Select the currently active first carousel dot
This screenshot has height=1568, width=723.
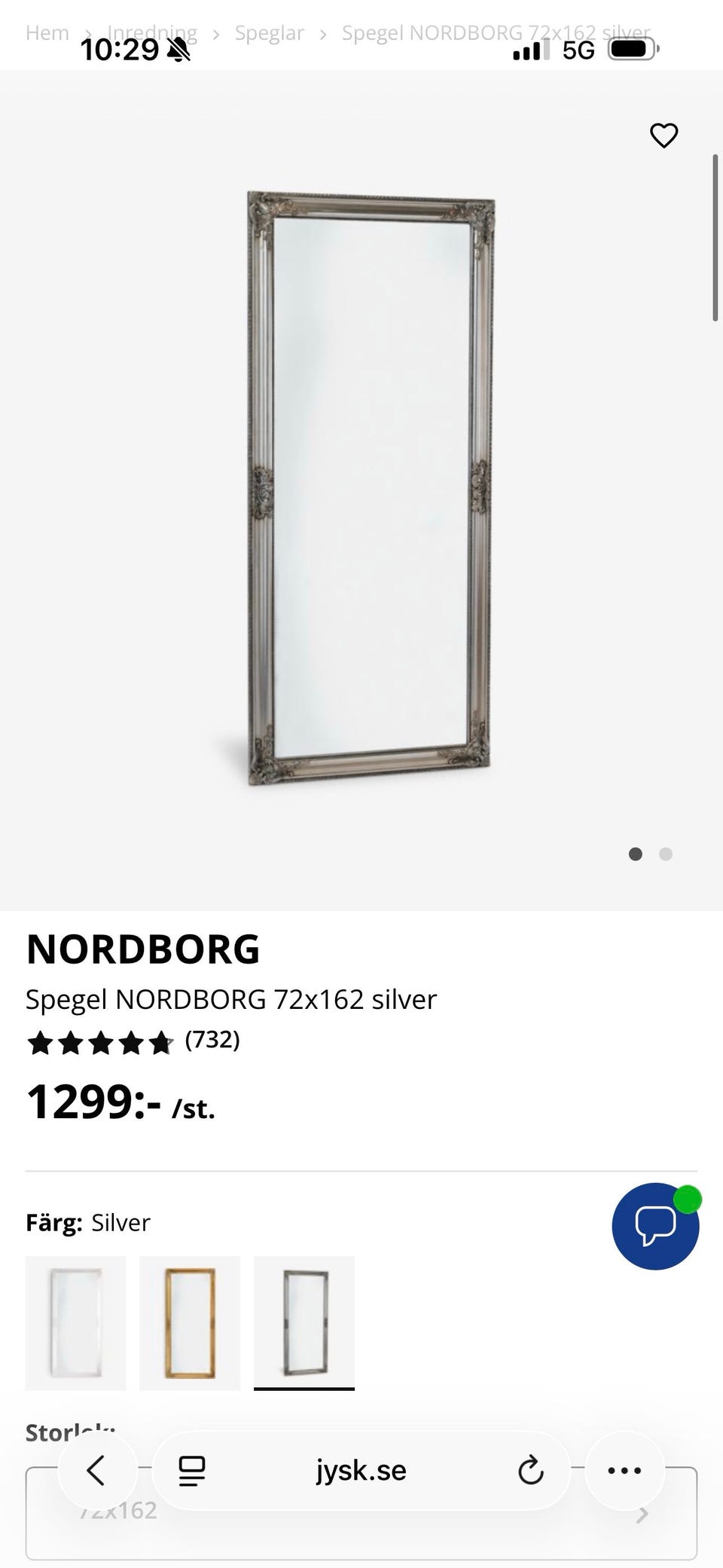635,854
